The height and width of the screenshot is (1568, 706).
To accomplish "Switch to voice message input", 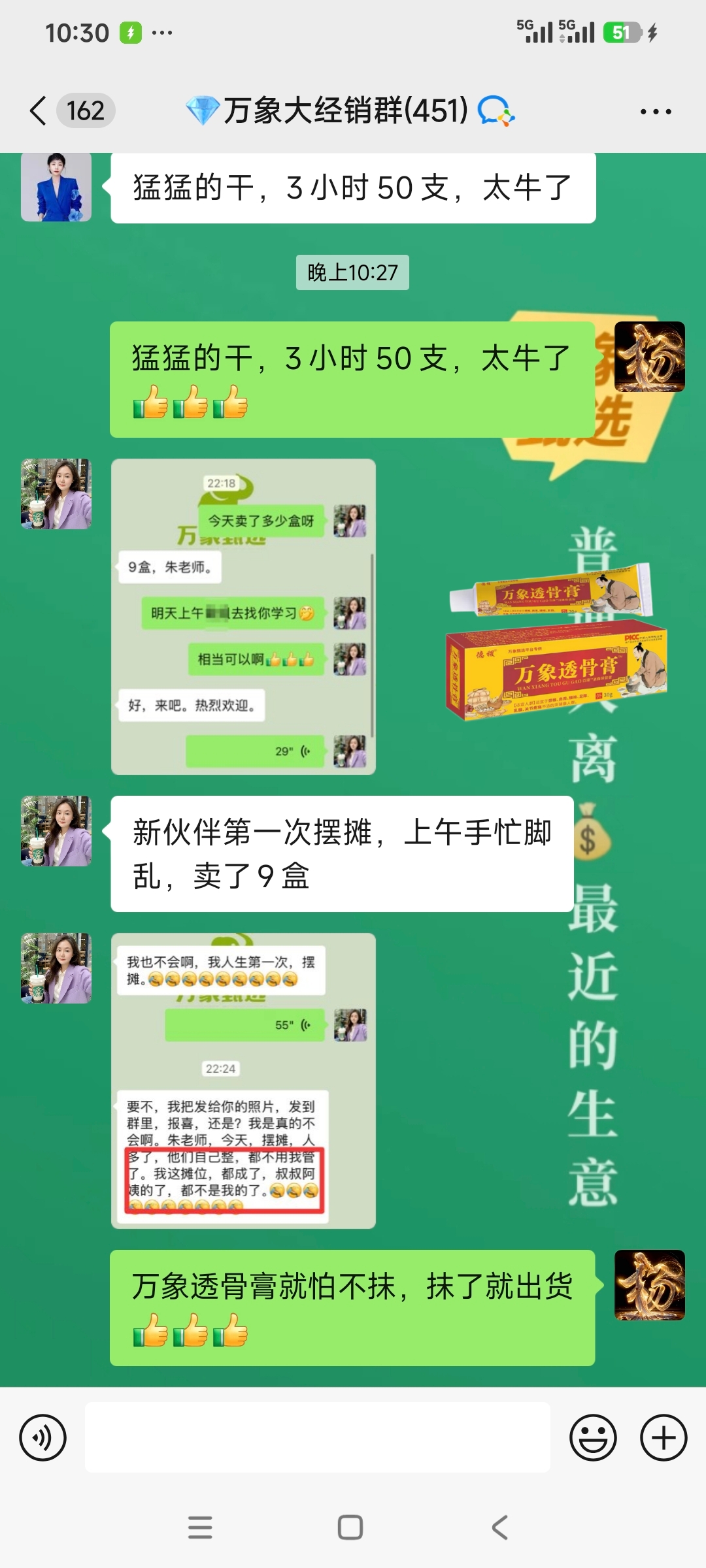I will pyautogui.click(x=43, y=1438).
